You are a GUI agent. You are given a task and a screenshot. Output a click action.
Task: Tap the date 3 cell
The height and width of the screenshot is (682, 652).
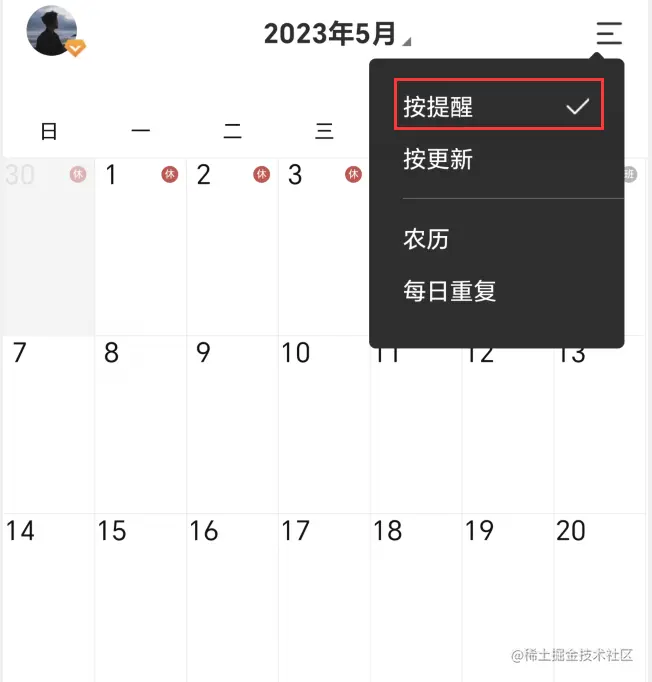pyautogui.click(x=324, y=245)
